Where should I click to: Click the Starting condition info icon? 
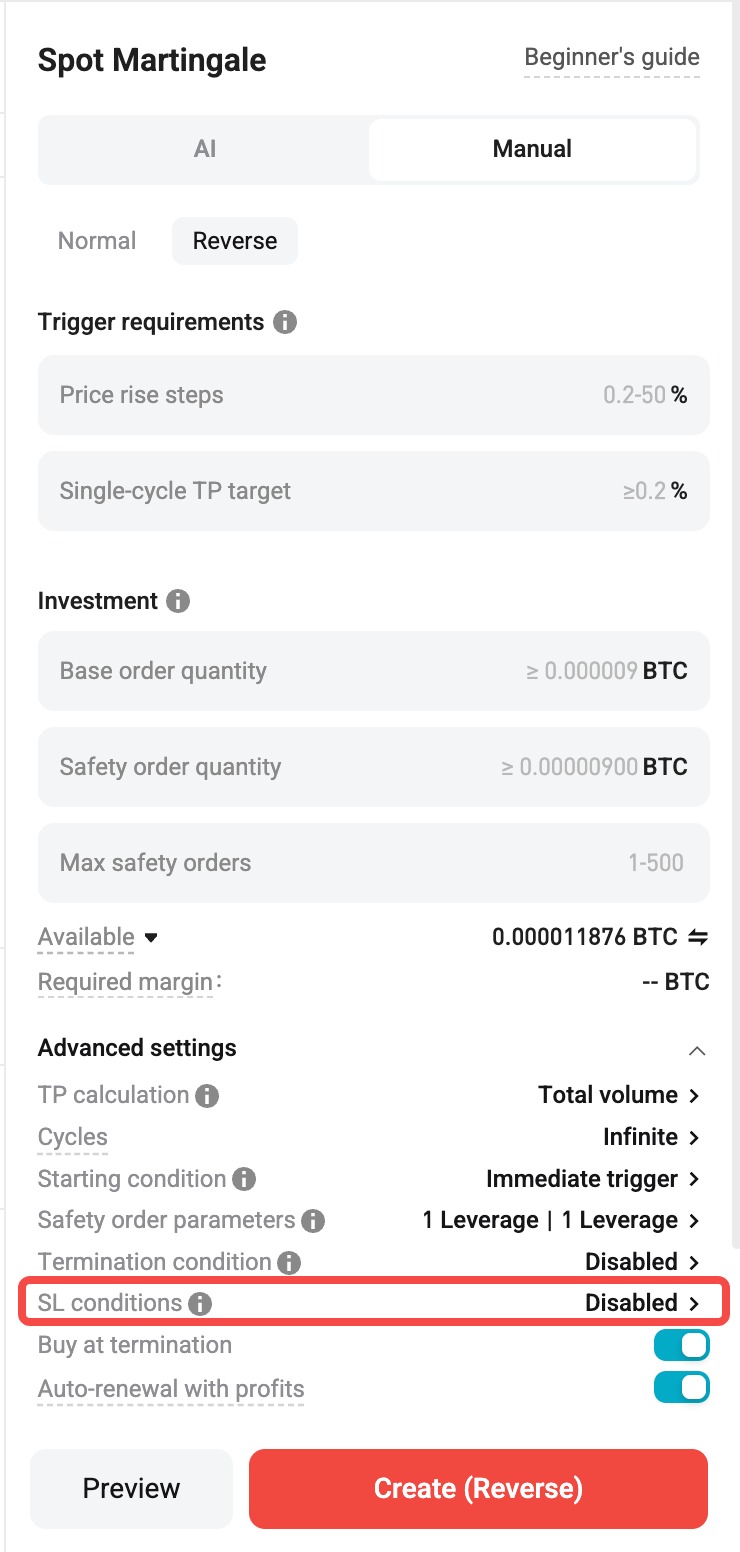tap(247, 1179)
